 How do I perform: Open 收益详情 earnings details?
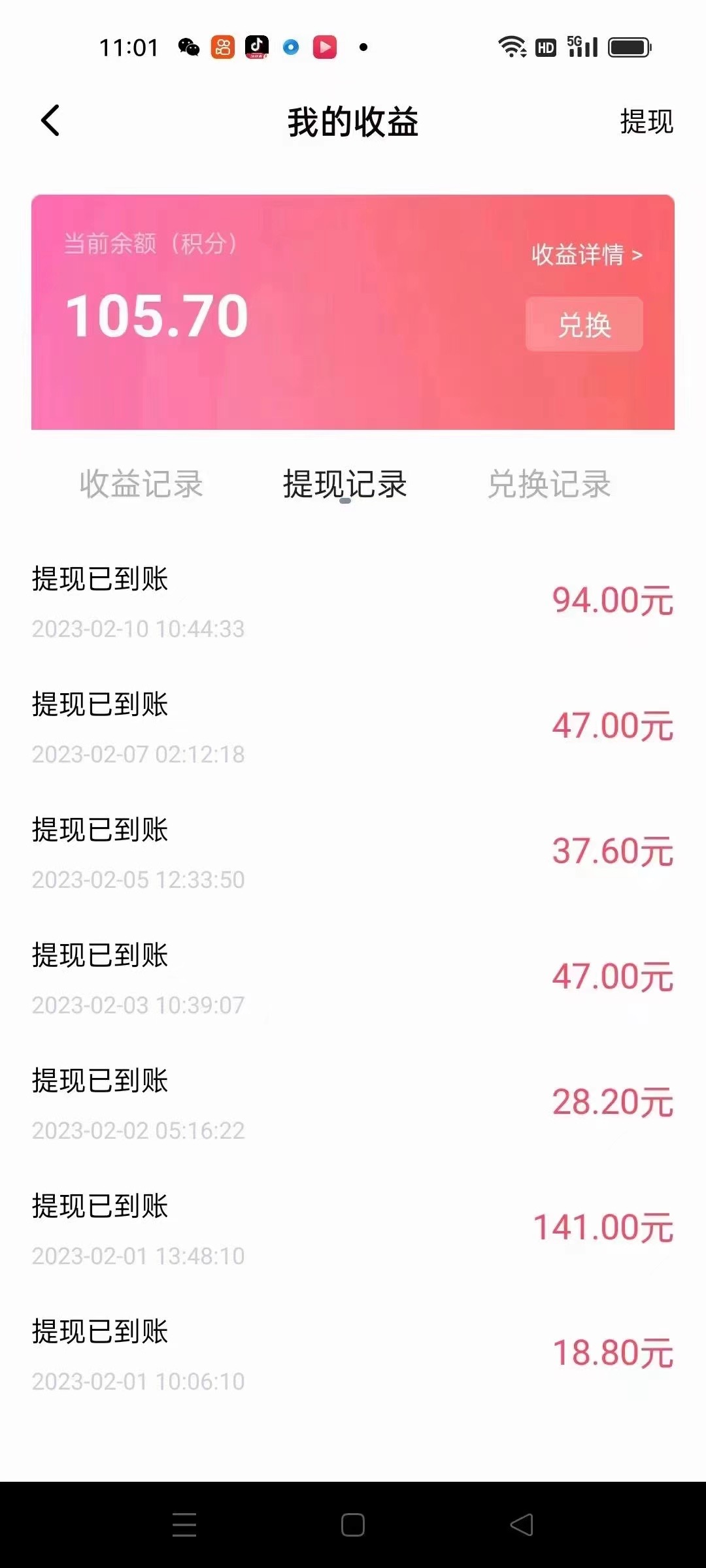pos(586,255)
